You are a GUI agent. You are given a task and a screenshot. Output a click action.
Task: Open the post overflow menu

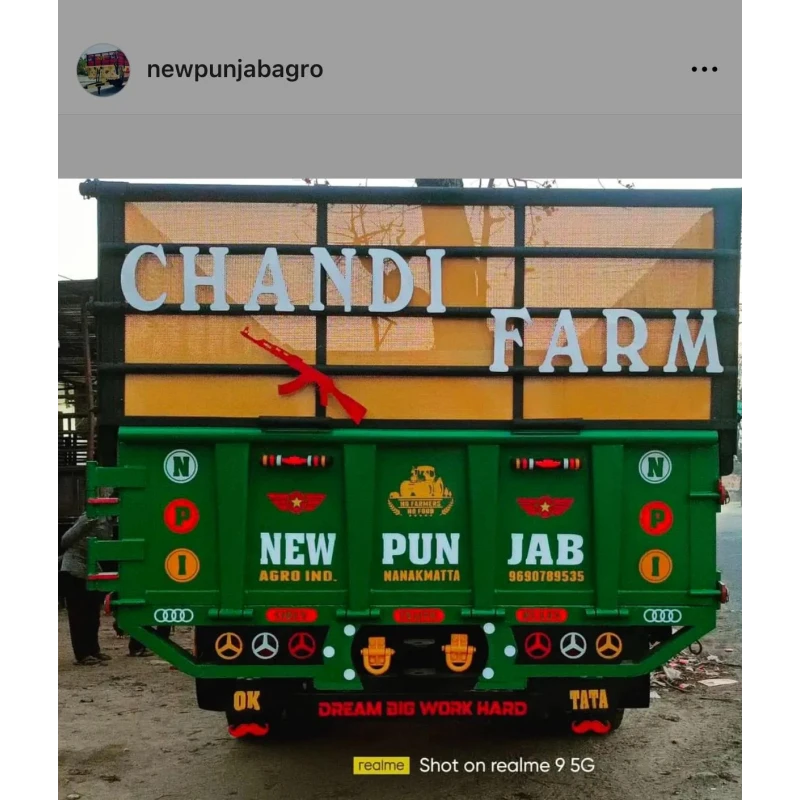pos(704,69)
